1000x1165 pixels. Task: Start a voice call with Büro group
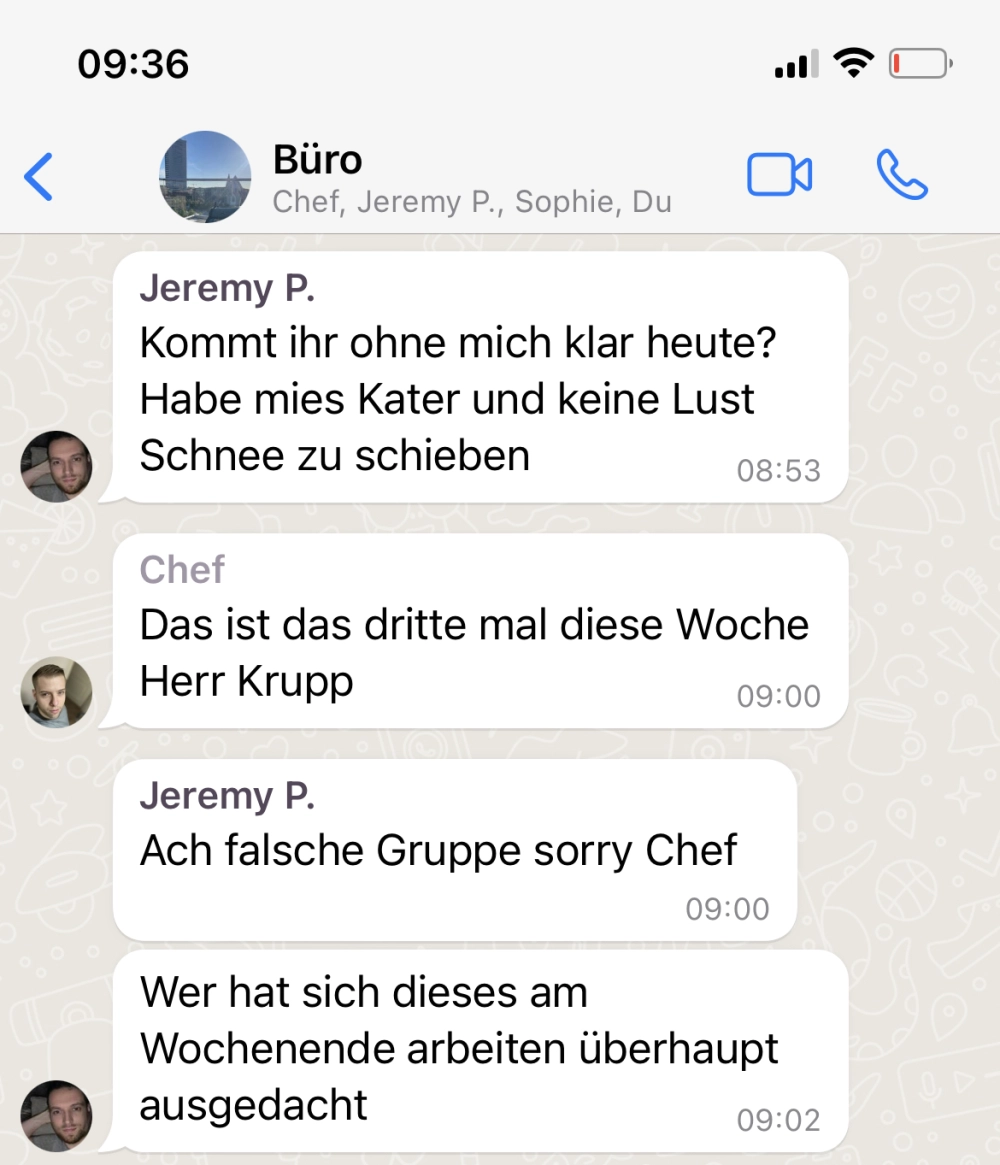901,176
